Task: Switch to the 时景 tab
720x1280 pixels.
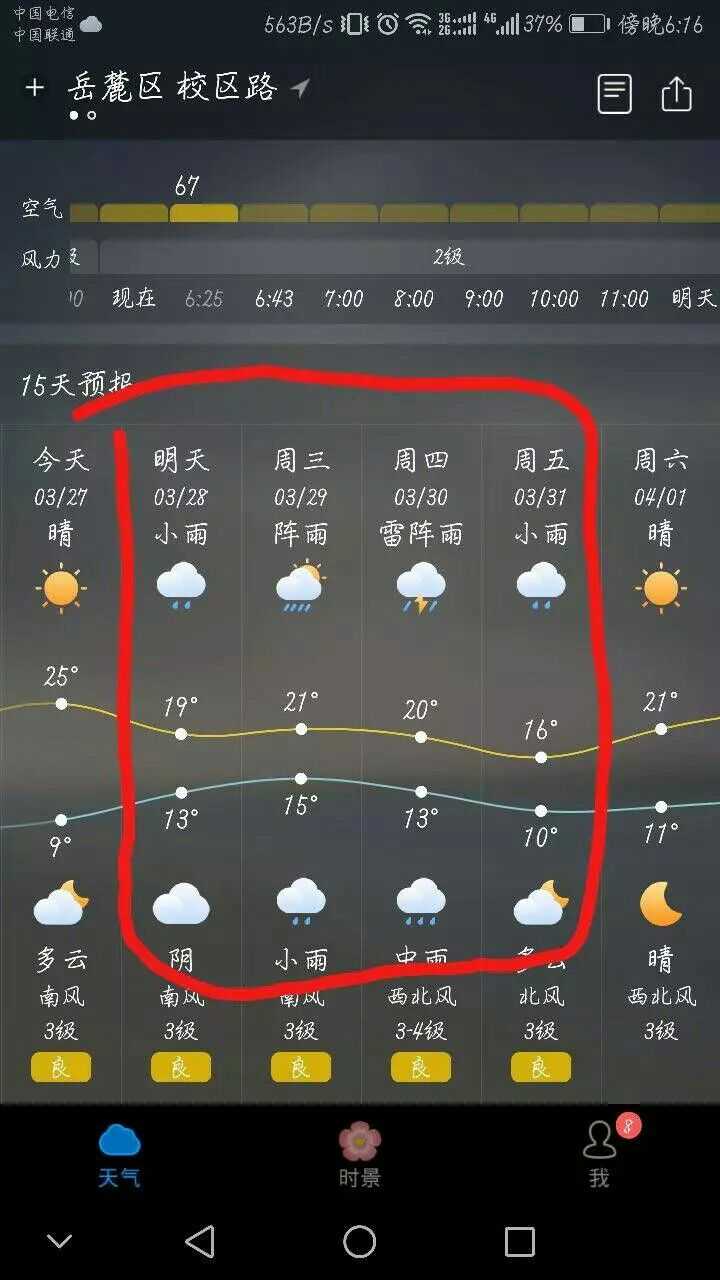Action: coord(359,1155)
